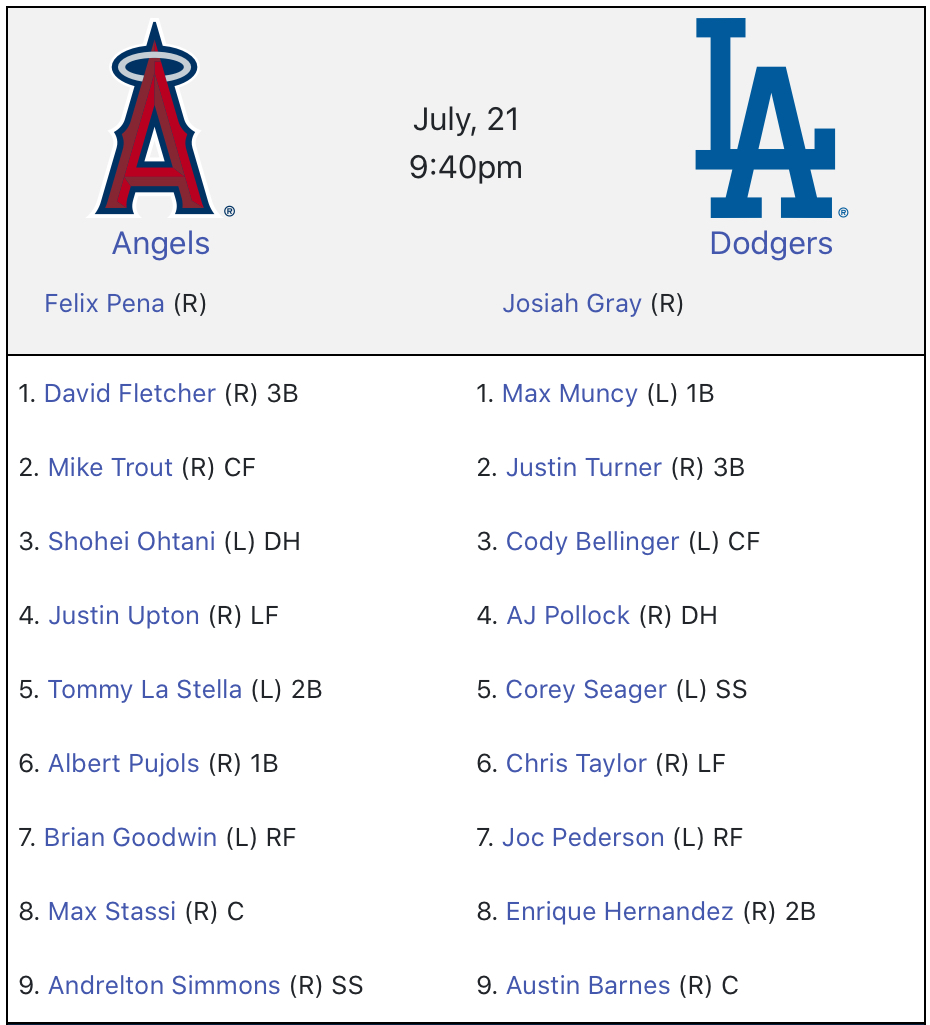
Task: Open Albert Pujols' player page
Action: click(124, 764)
